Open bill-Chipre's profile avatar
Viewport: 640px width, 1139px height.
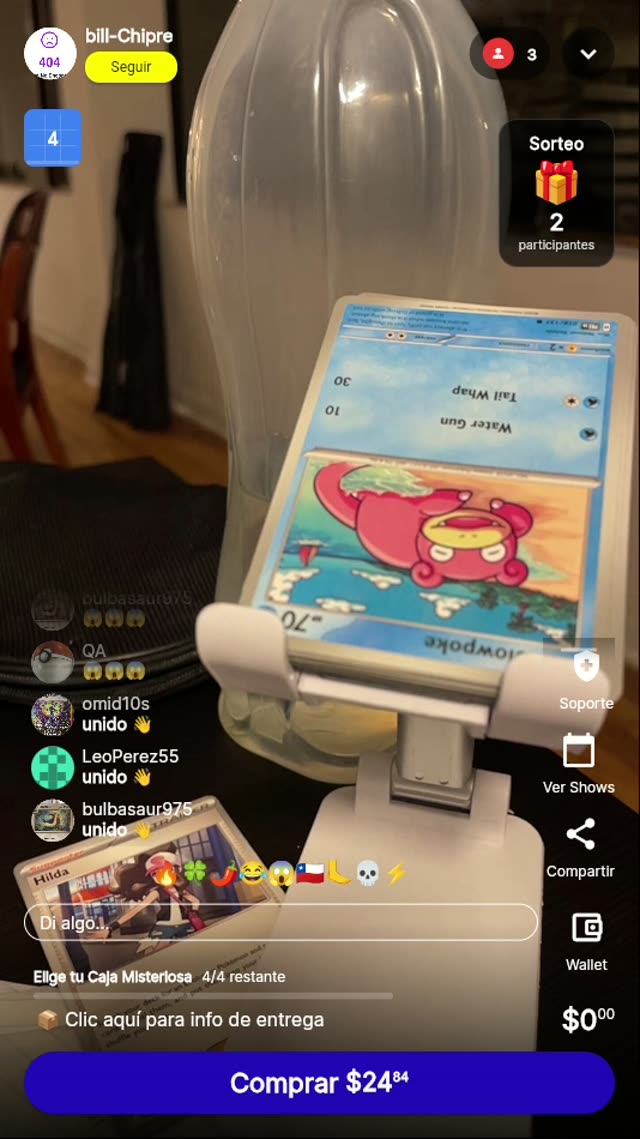coord(49,52)
